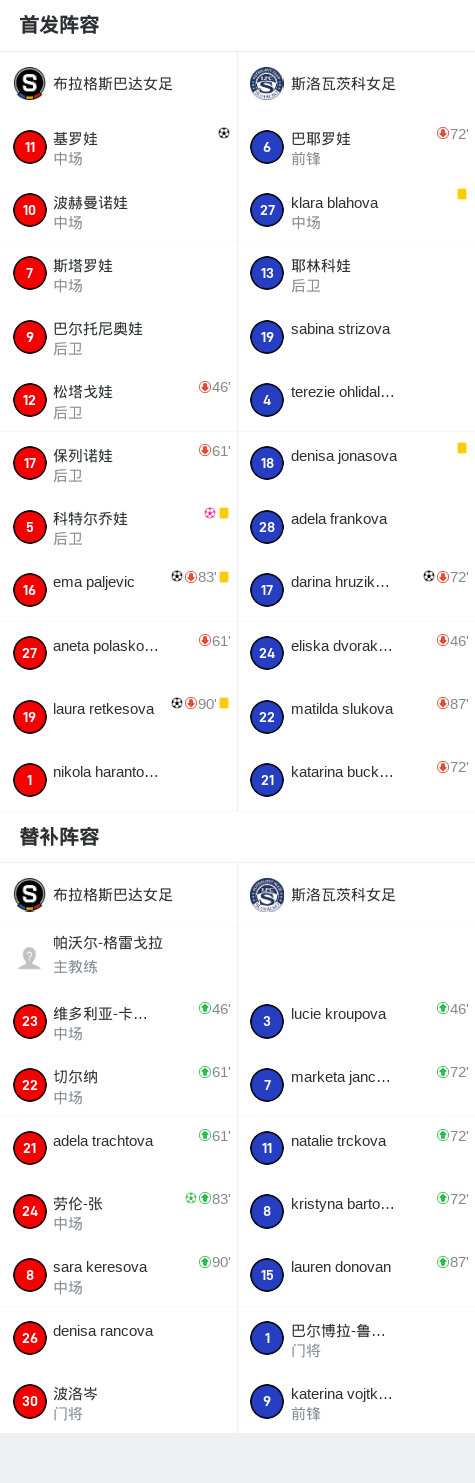This screenshot has width=475, height=1483.
Task: Open laura retkesova player row
Action: pyautogui.click(x=118, y=717)
